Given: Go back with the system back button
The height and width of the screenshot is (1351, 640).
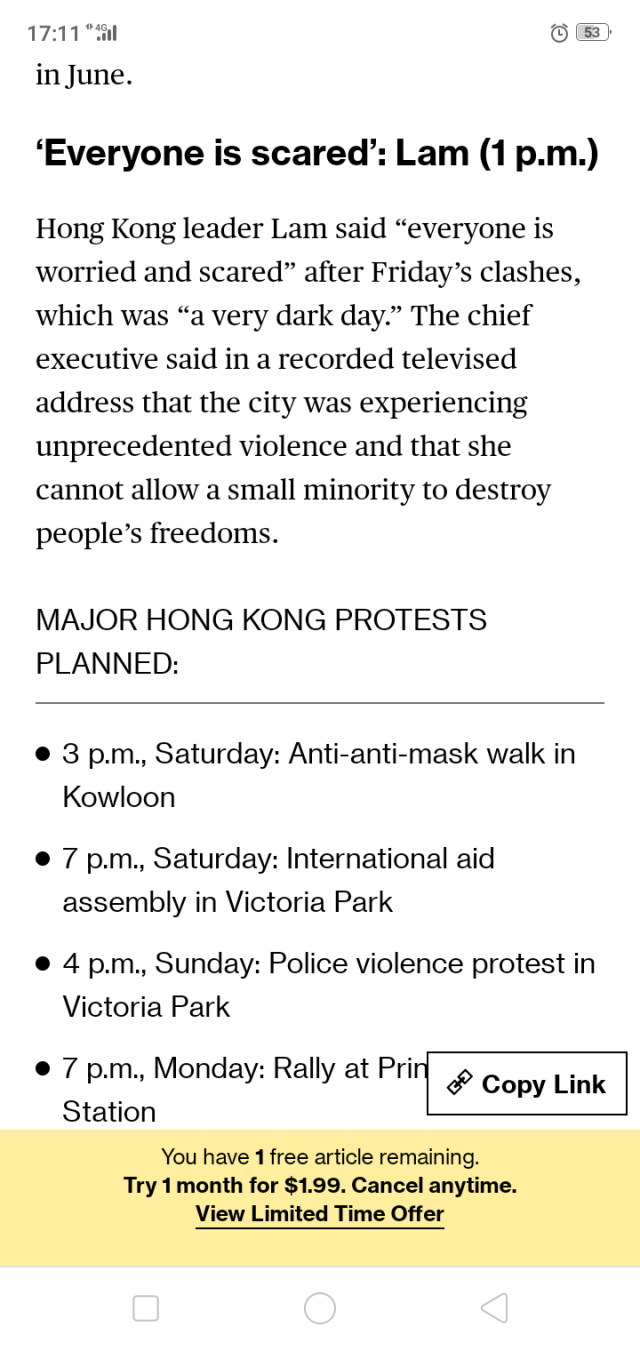Looking at the screenshot, I should [494, 1308].
